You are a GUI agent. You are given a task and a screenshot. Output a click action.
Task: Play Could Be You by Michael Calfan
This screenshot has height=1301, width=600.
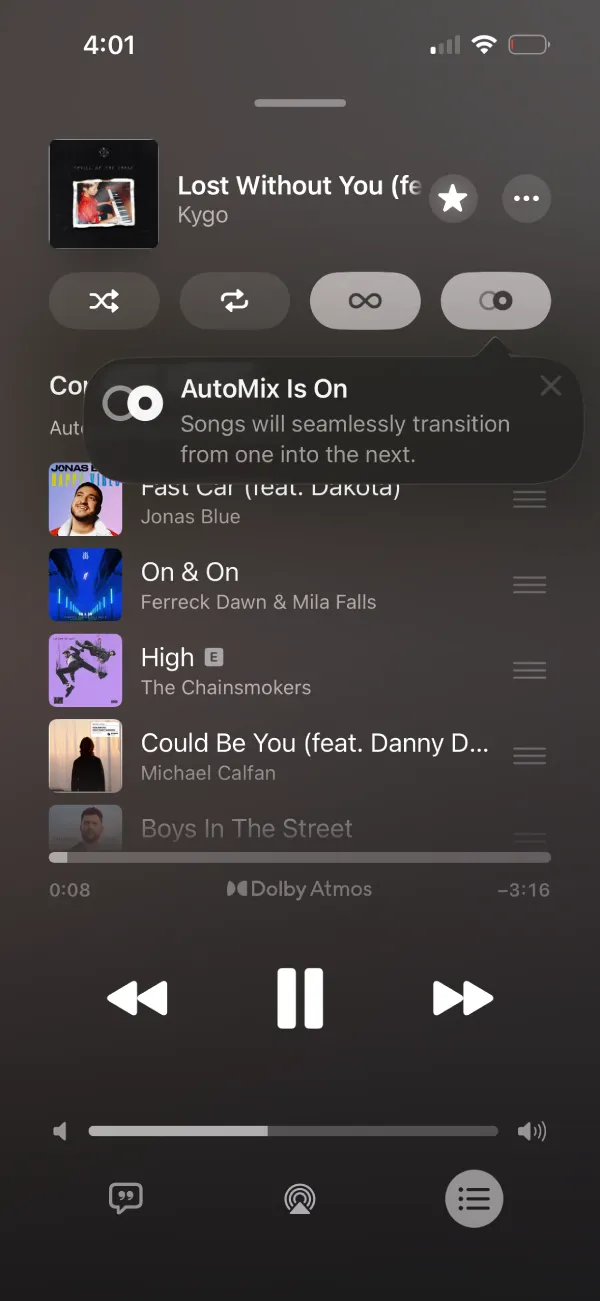coord(300,756)
